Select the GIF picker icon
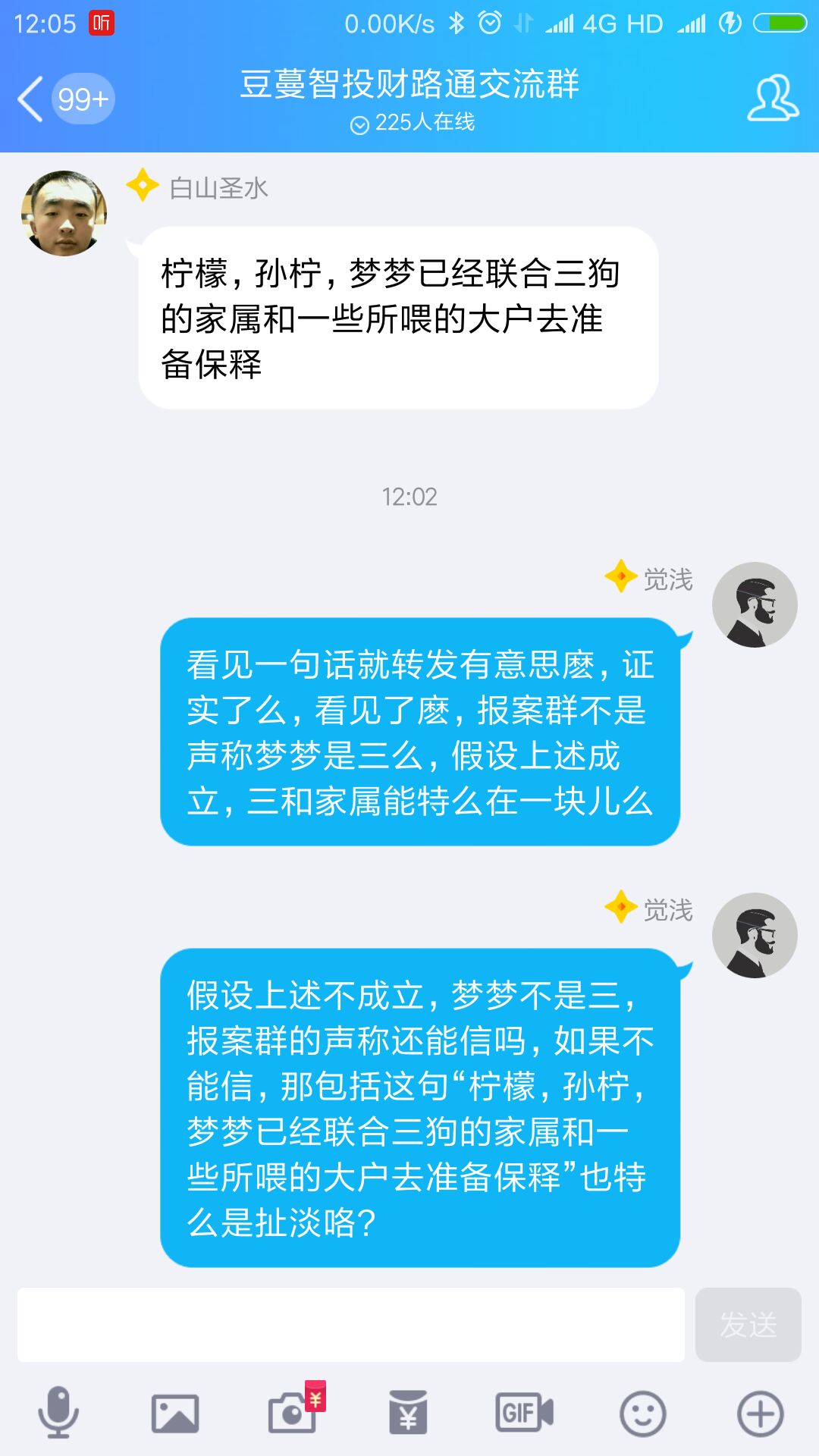The image size is (819, 1456). click(x=523, y=1411)
